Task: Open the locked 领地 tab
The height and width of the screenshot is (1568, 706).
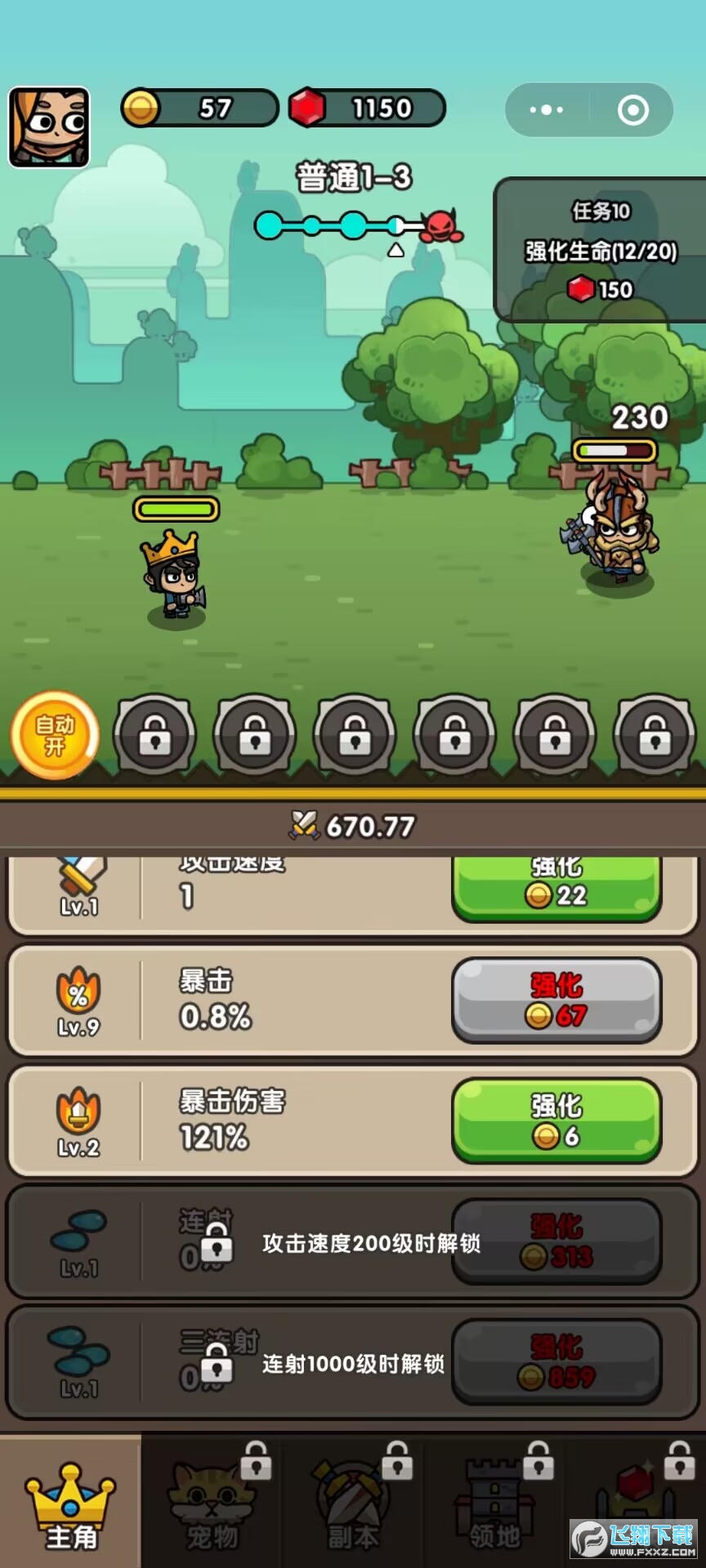Action: click(494, 1504)
